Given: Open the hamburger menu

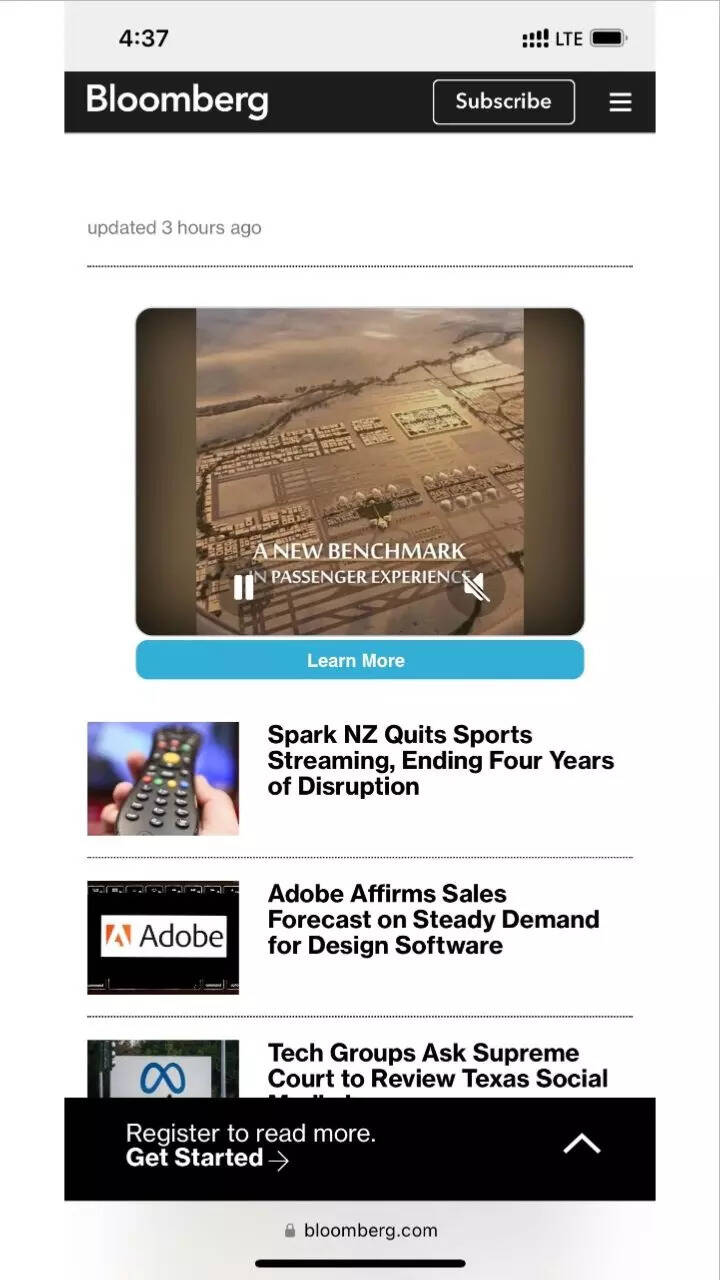Looking at the screenshot, I should click(x=620, y=102).
